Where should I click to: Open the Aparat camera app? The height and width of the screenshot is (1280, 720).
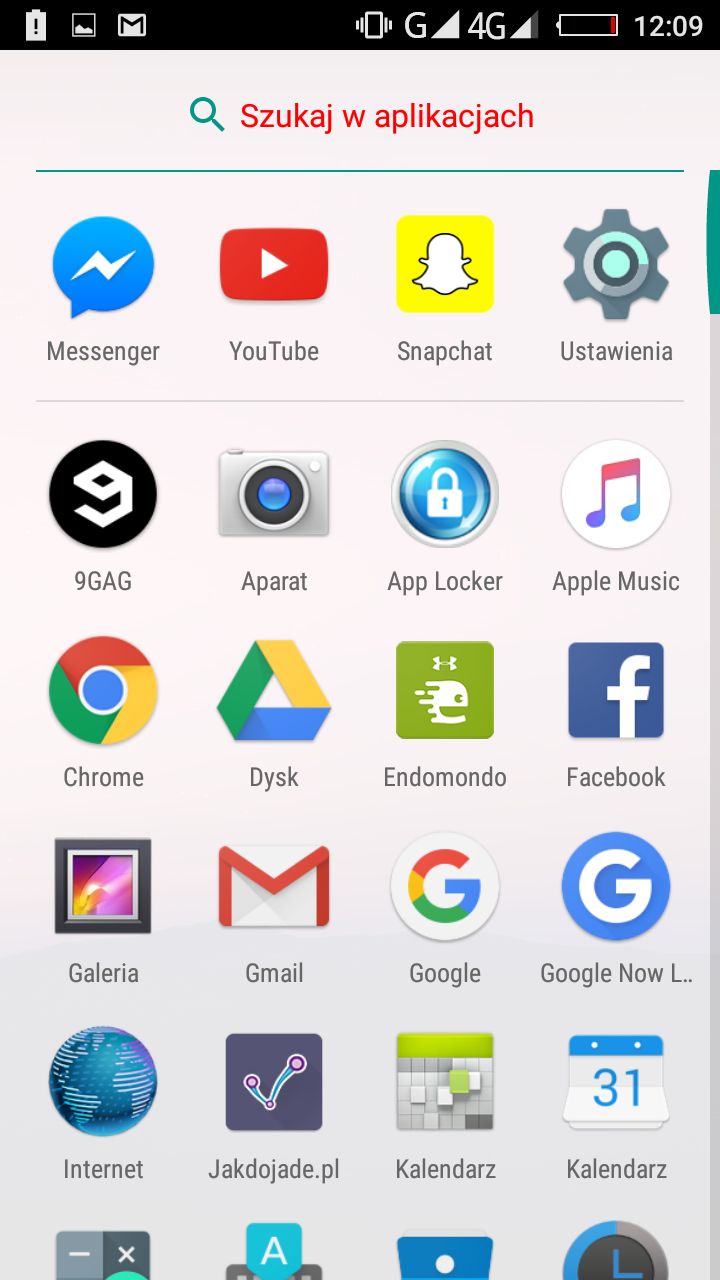(274, 495)
